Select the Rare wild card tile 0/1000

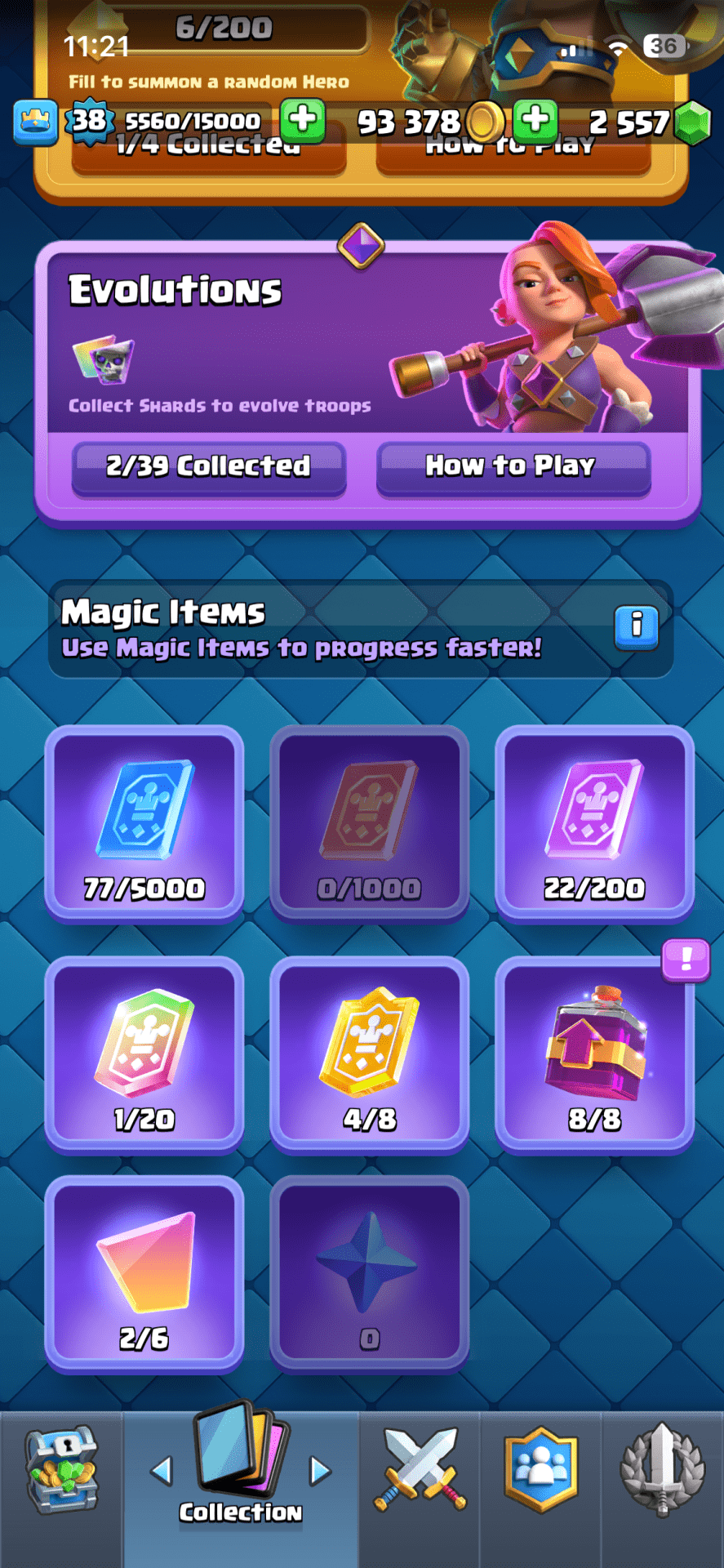[369, 823]
